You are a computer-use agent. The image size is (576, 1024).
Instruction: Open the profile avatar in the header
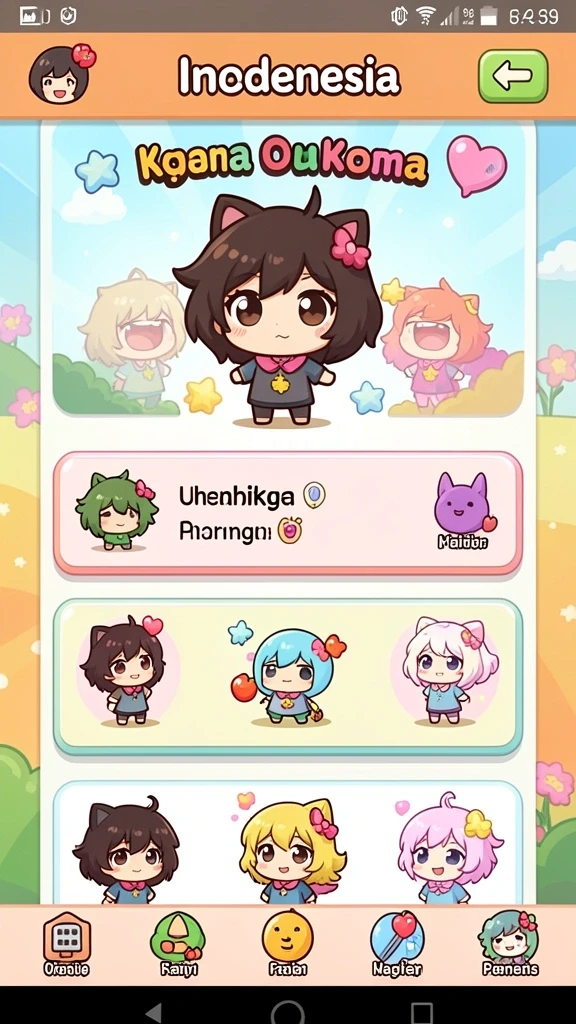[61, 74]
